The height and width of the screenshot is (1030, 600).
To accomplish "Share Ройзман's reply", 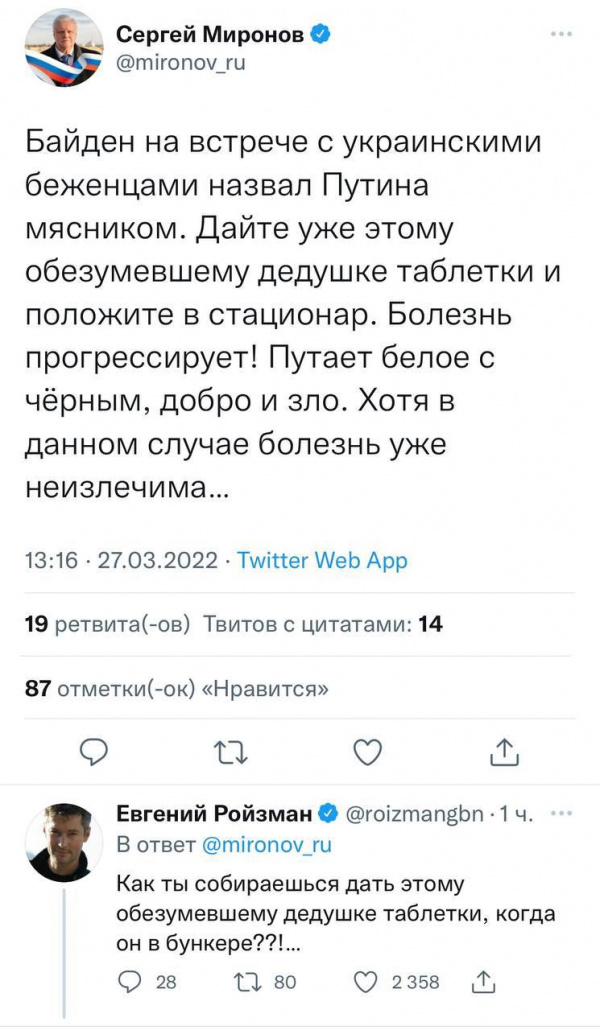I will point(483,982).
